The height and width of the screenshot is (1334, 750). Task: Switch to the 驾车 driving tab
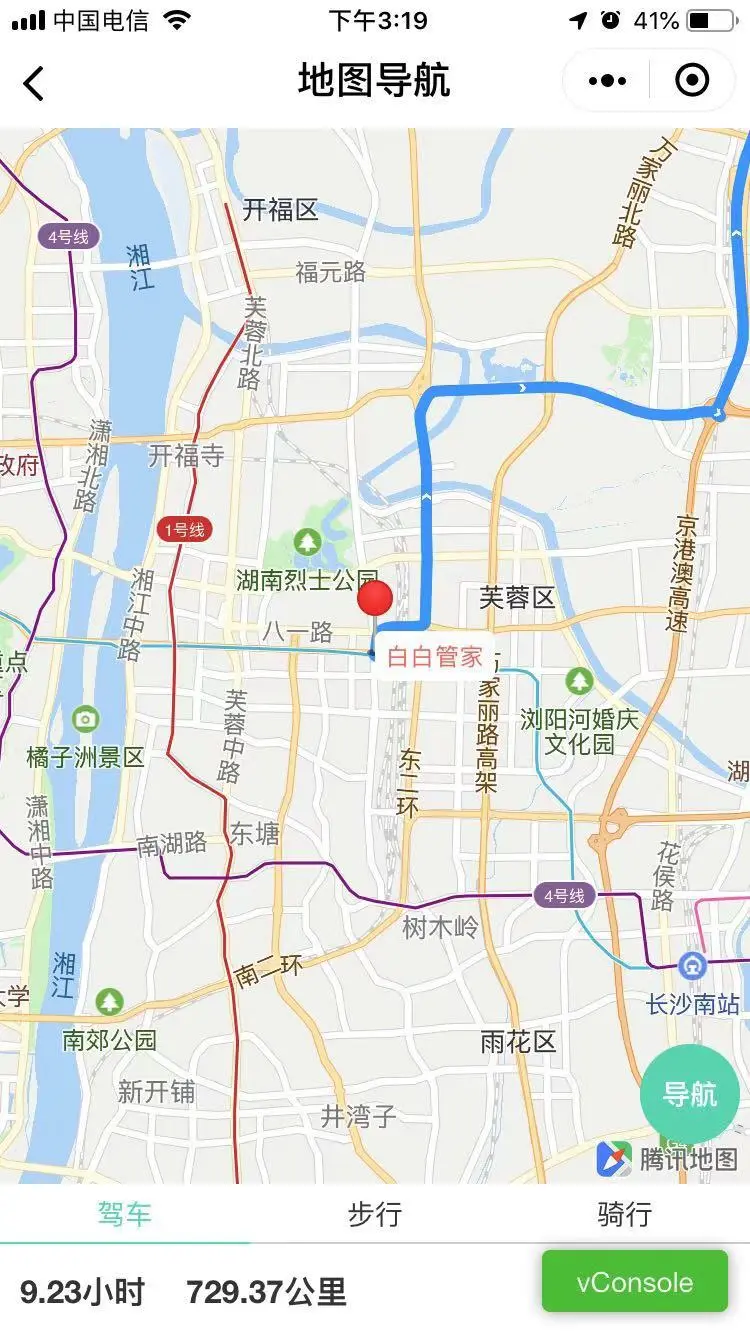125,1215
